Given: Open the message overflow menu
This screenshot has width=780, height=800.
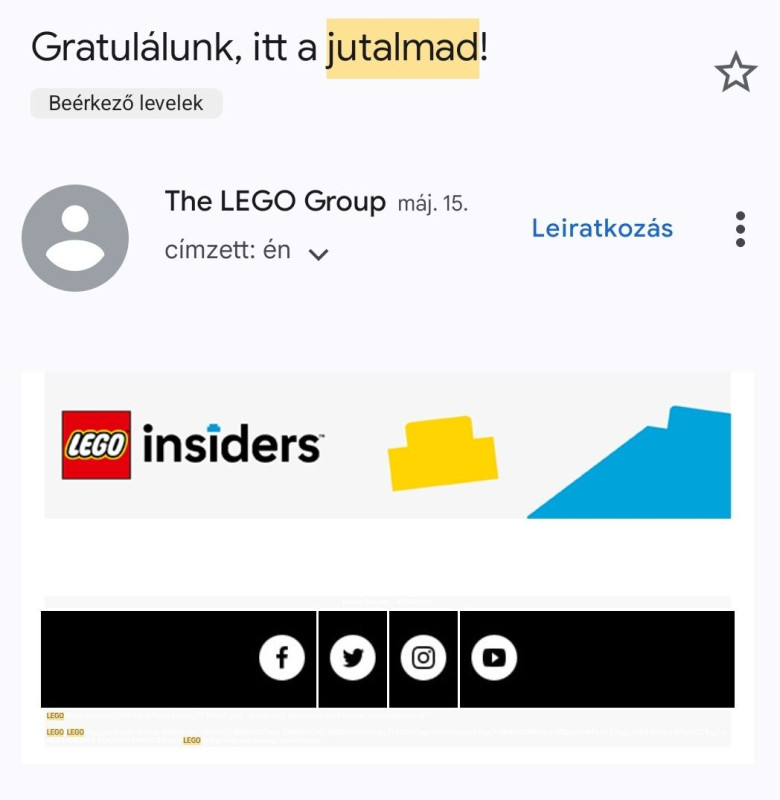Looking at the screenshot, I should pyautogui.click(x=740, y=229).
